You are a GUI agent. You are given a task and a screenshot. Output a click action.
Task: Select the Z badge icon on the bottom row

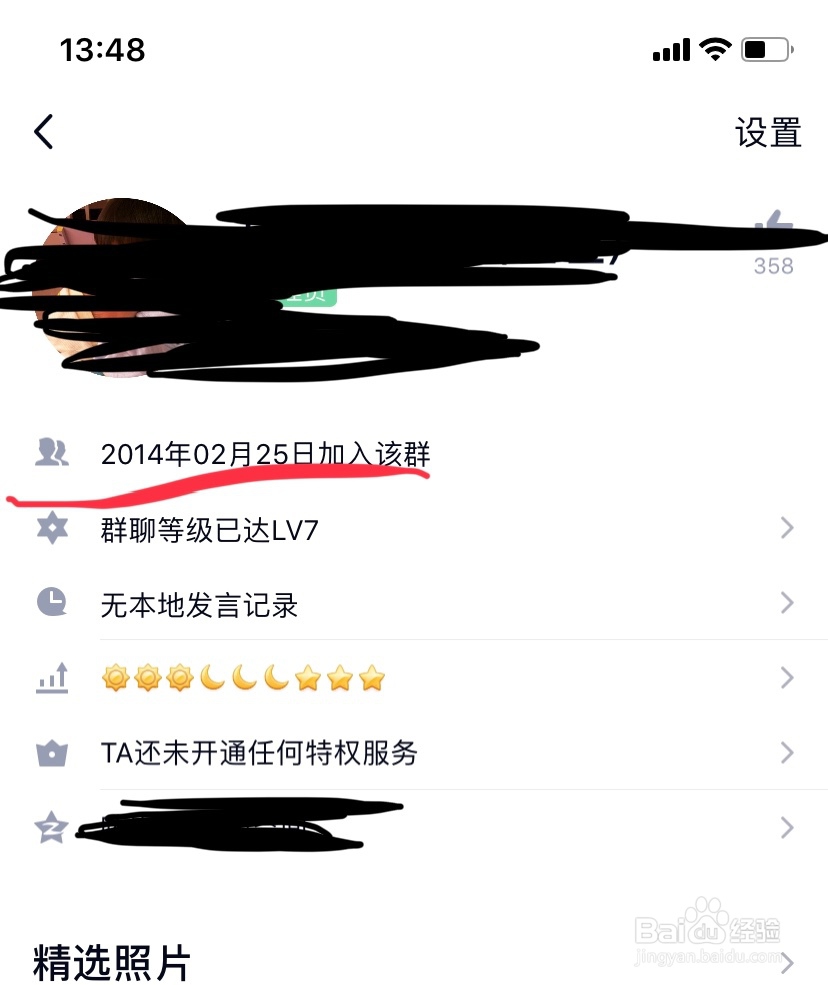pyautogui.click(x=51, y=828)
